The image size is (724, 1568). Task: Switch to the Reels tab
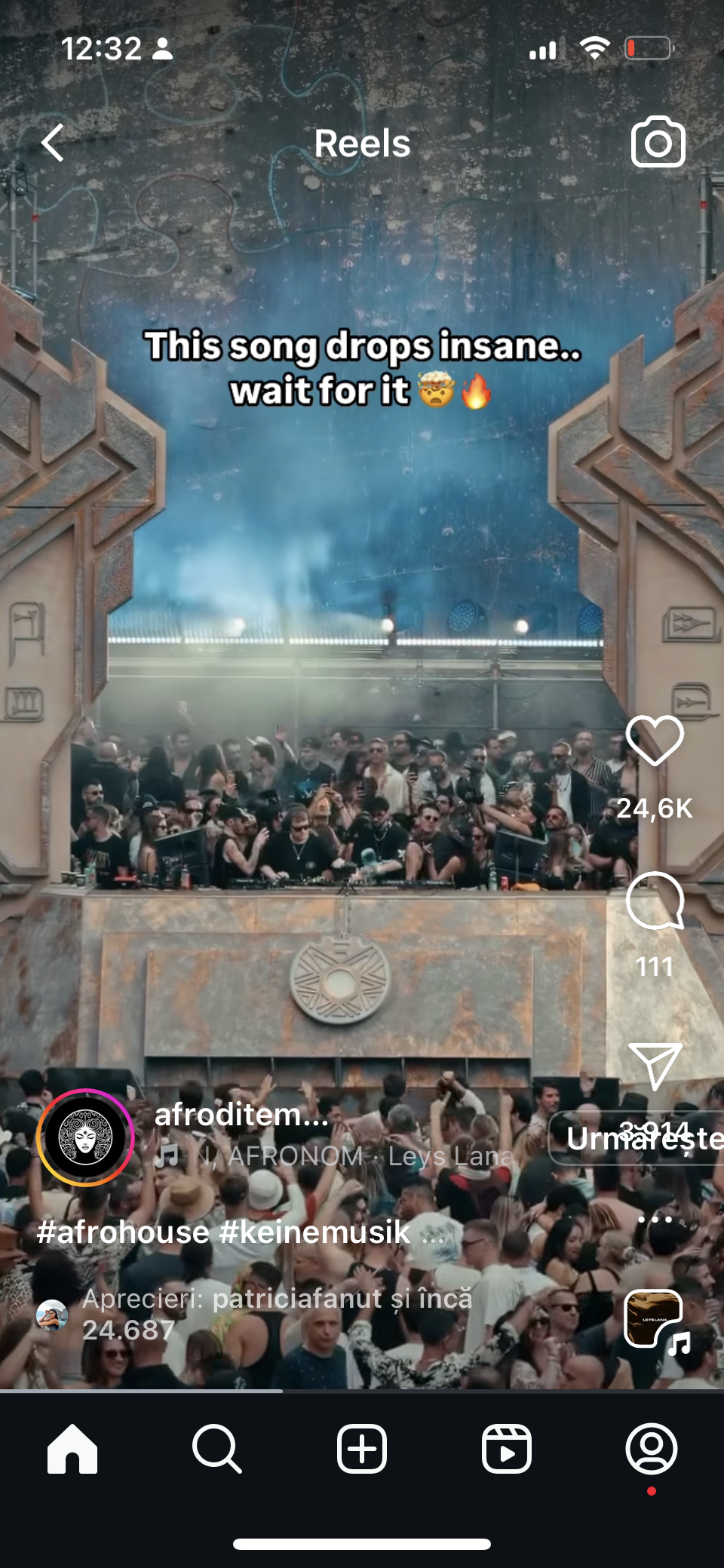click(x=507, y=1449)
